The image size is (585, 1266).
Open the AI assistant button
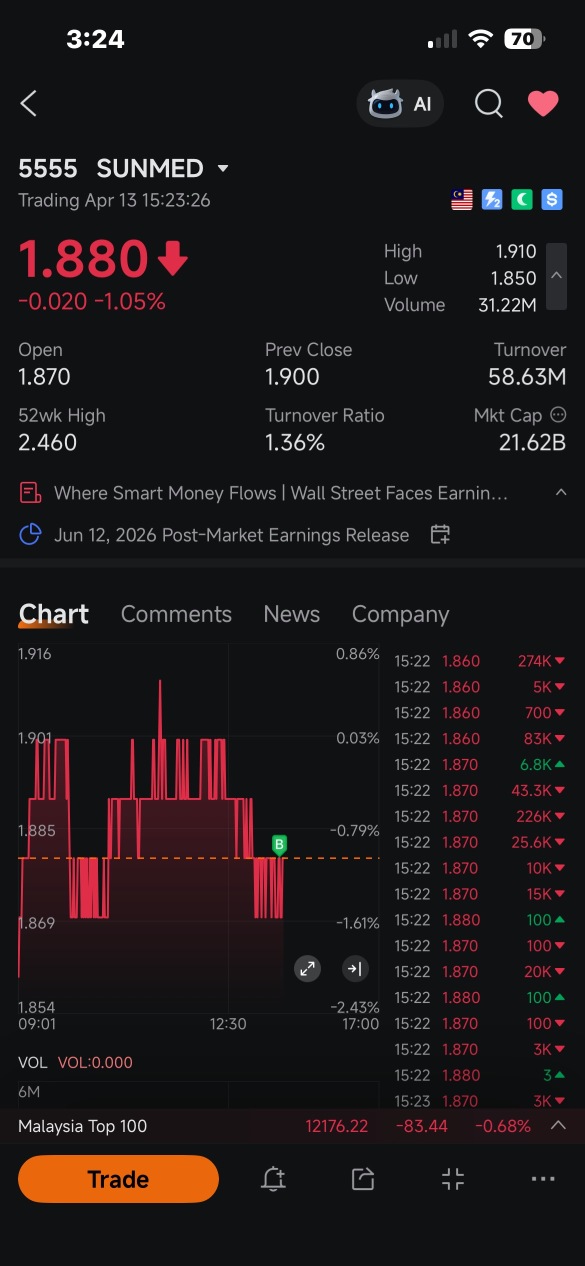coord(400,104)
